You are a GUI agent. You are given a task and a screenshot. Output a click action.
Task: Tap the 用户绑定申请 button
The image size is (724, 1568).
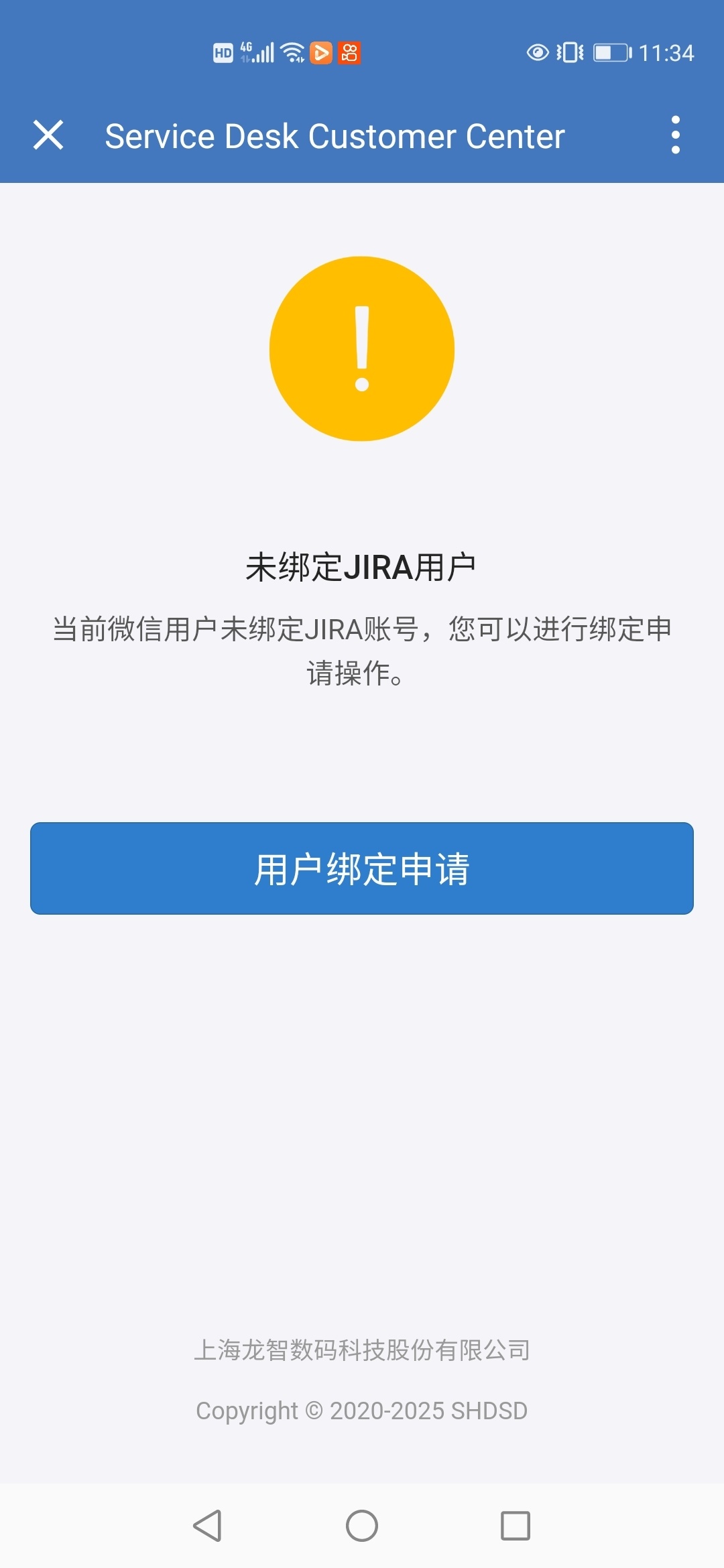362,868
